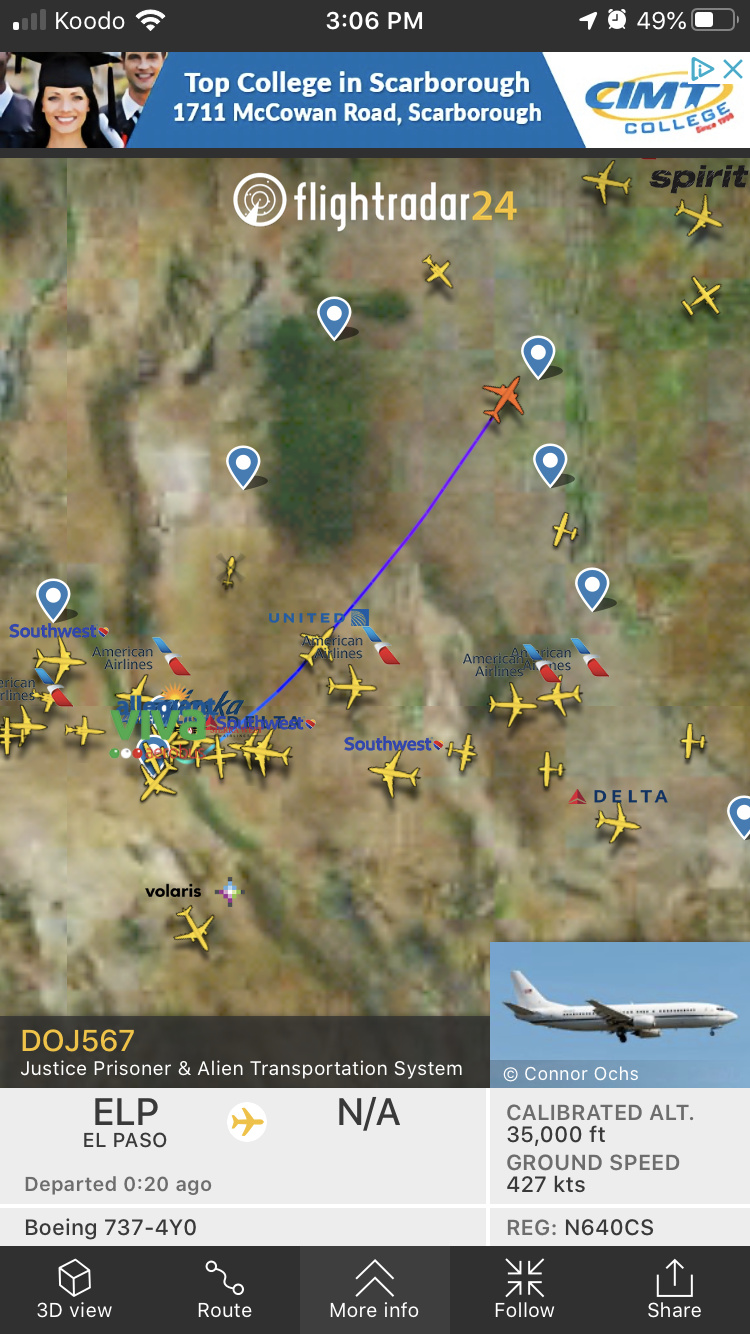Open the AdChoices info icon
750x1334 pixels.
click(x=703, y=69)
